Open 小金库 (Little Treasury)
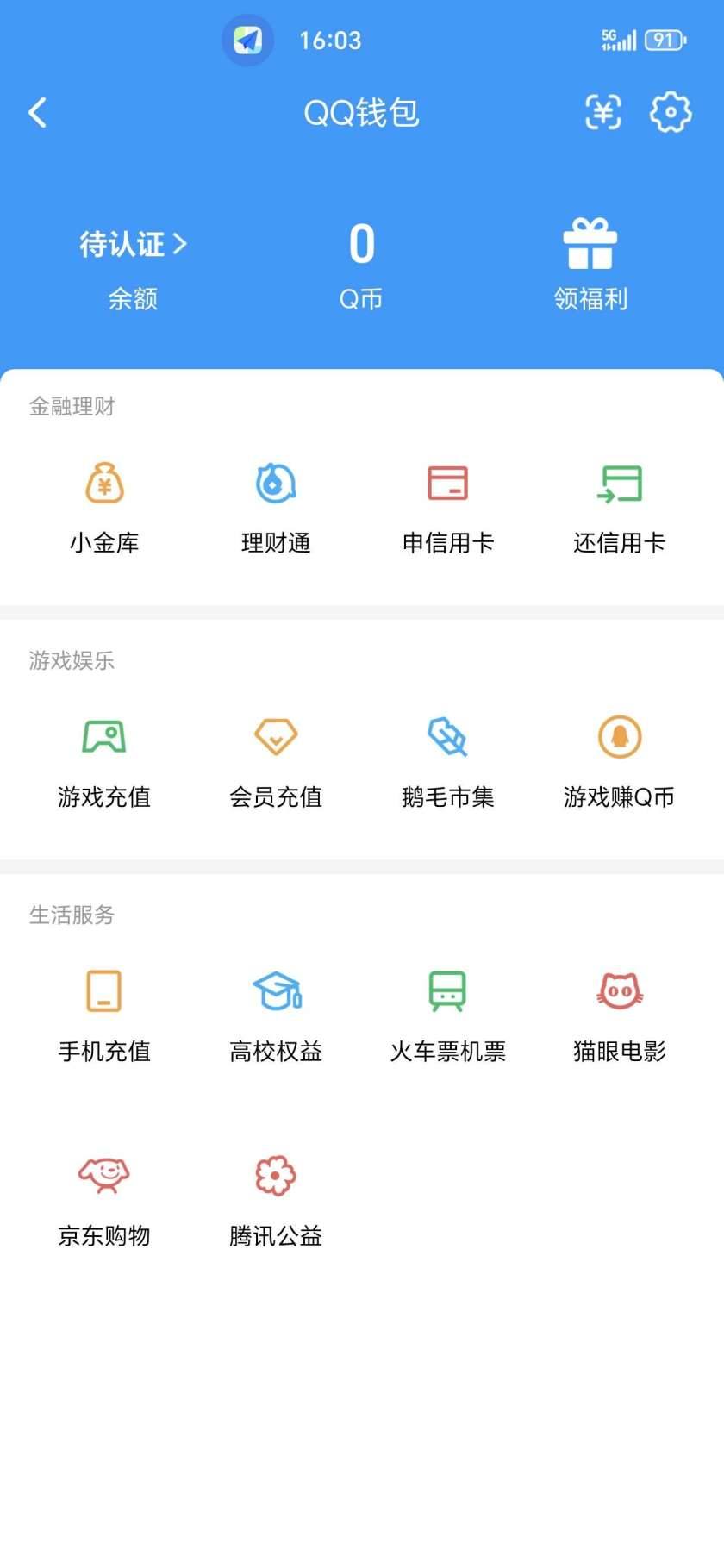Image resolution: width=724 pixels, height=1568 pixels. (103, 504)
